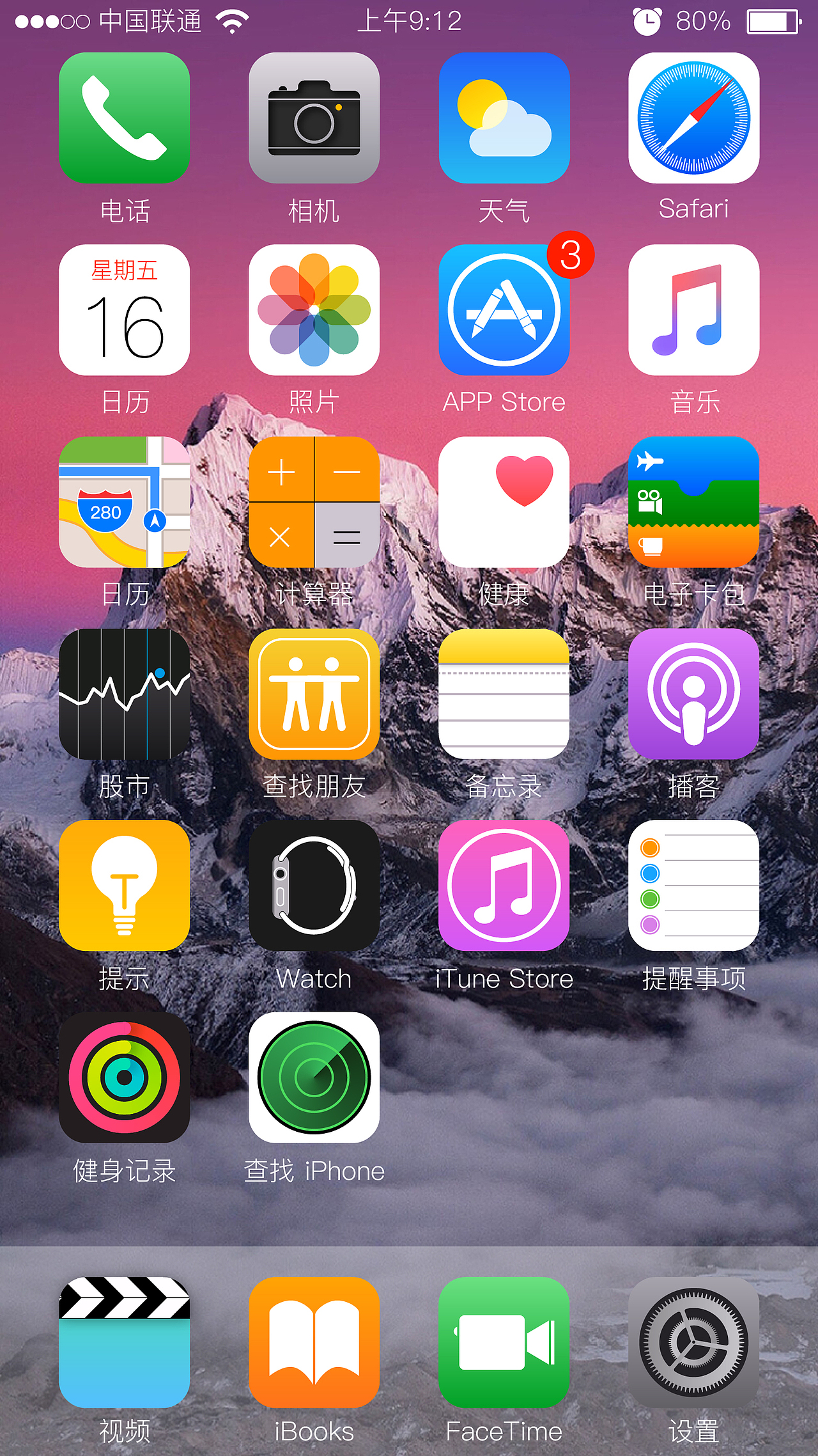
Task: Open 查找朋友 Find Friends
Action: pos(314,694)
